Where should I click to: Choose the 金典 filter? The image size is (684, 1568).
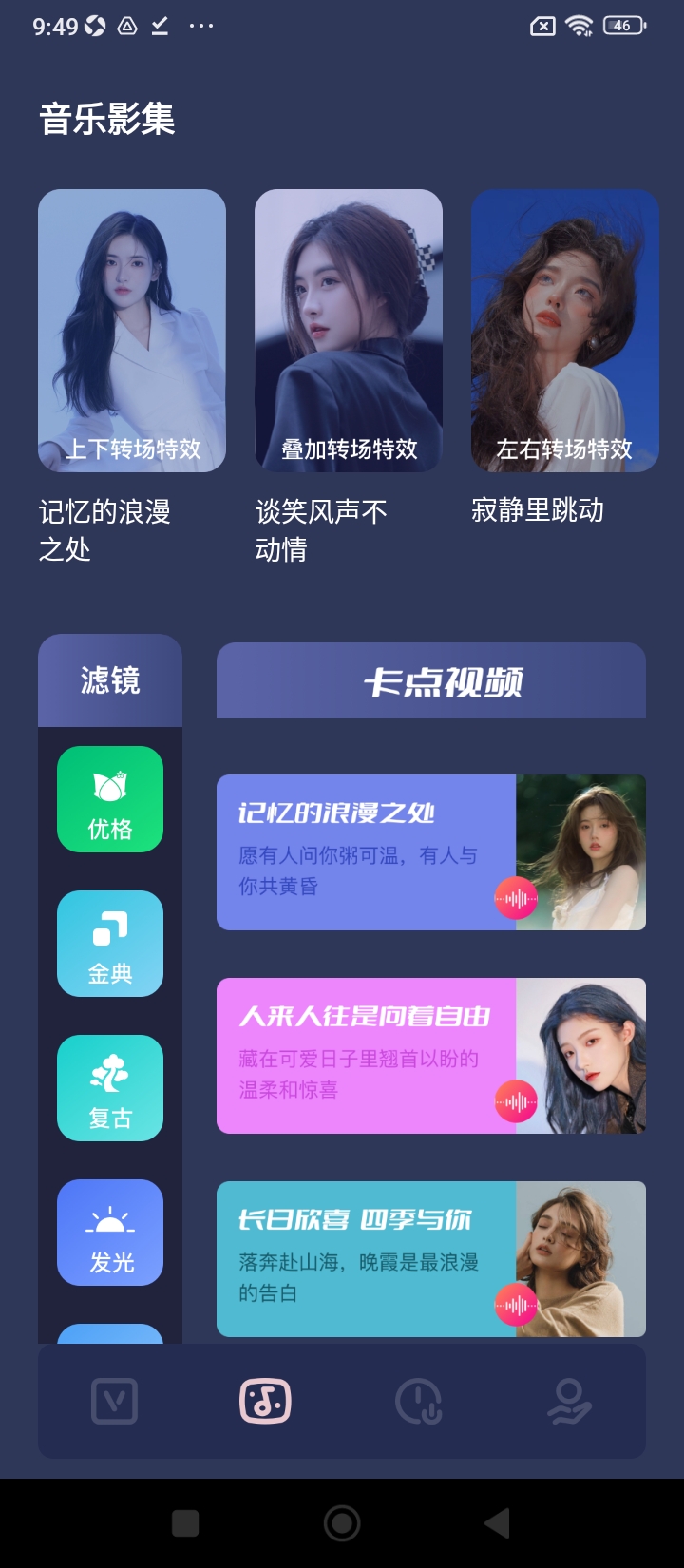110,944
